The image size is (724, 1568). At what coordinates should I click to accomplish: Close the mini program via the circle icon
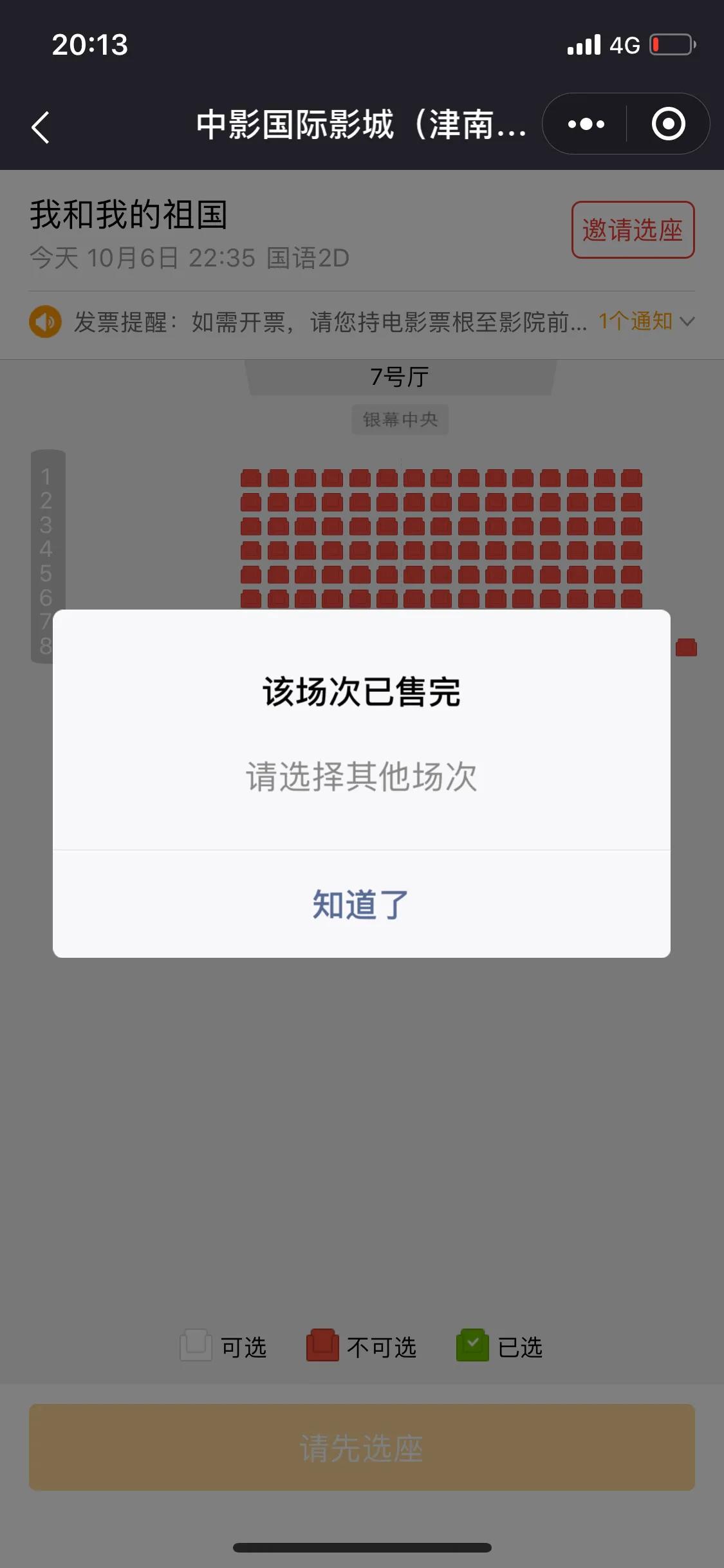tap(668, 124)
